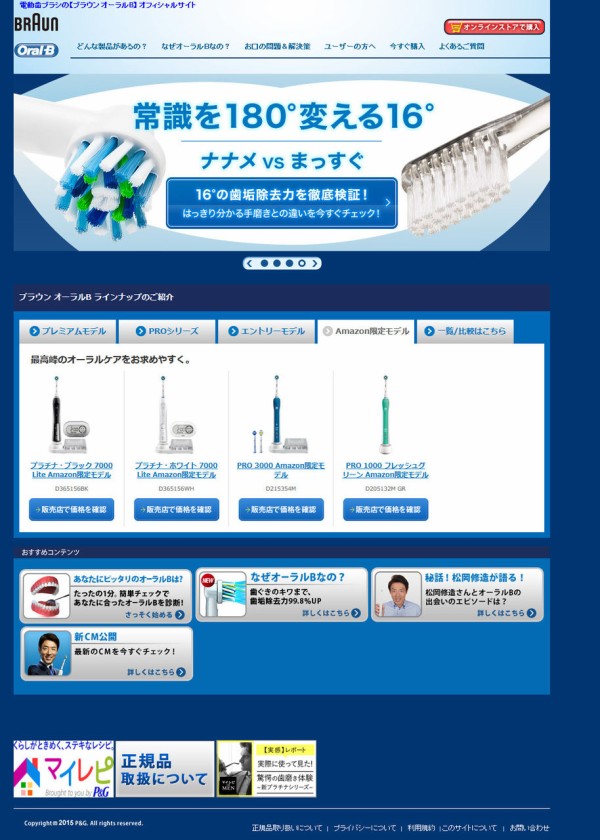Open the 新CM公開 card

(x=106, y=654)
